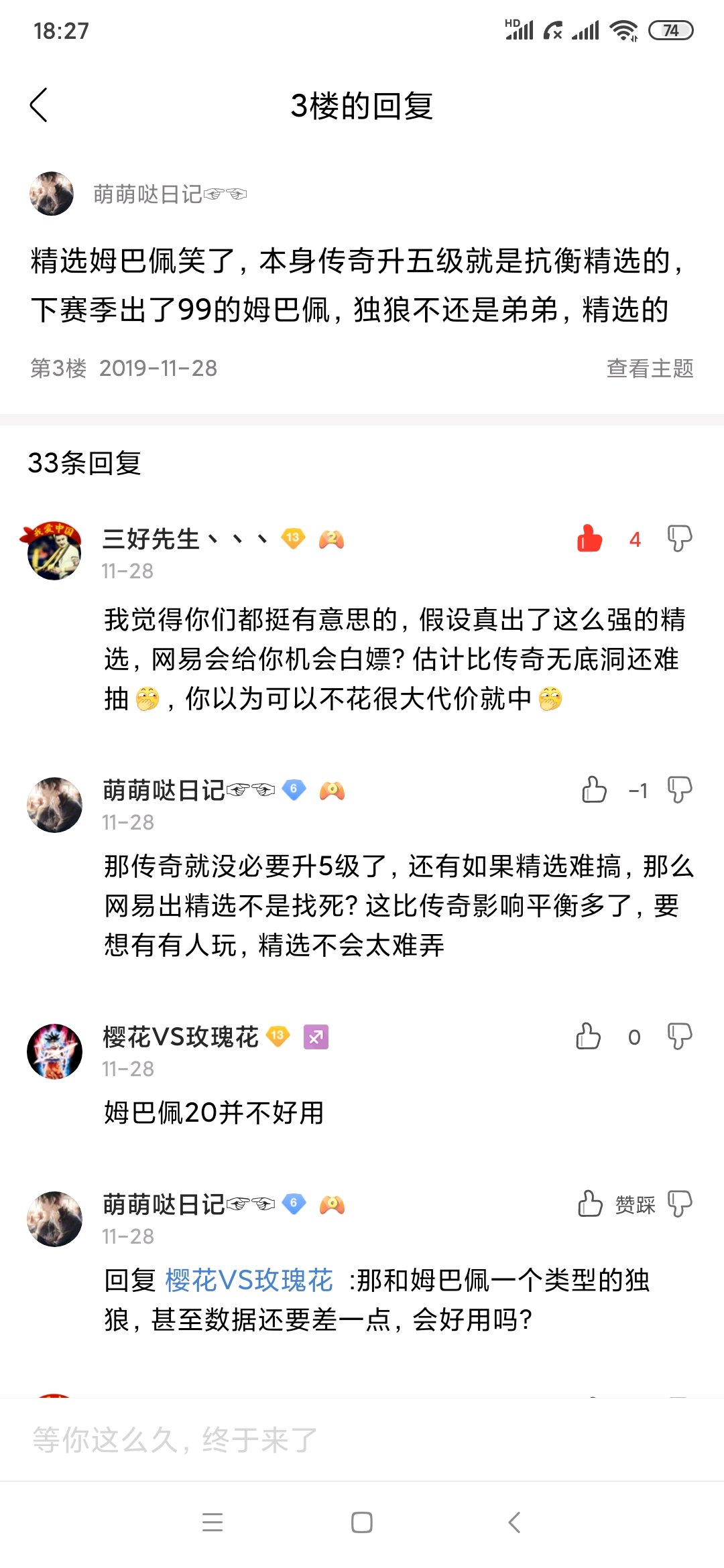Go back using the top-left arrow

(39, 105)
